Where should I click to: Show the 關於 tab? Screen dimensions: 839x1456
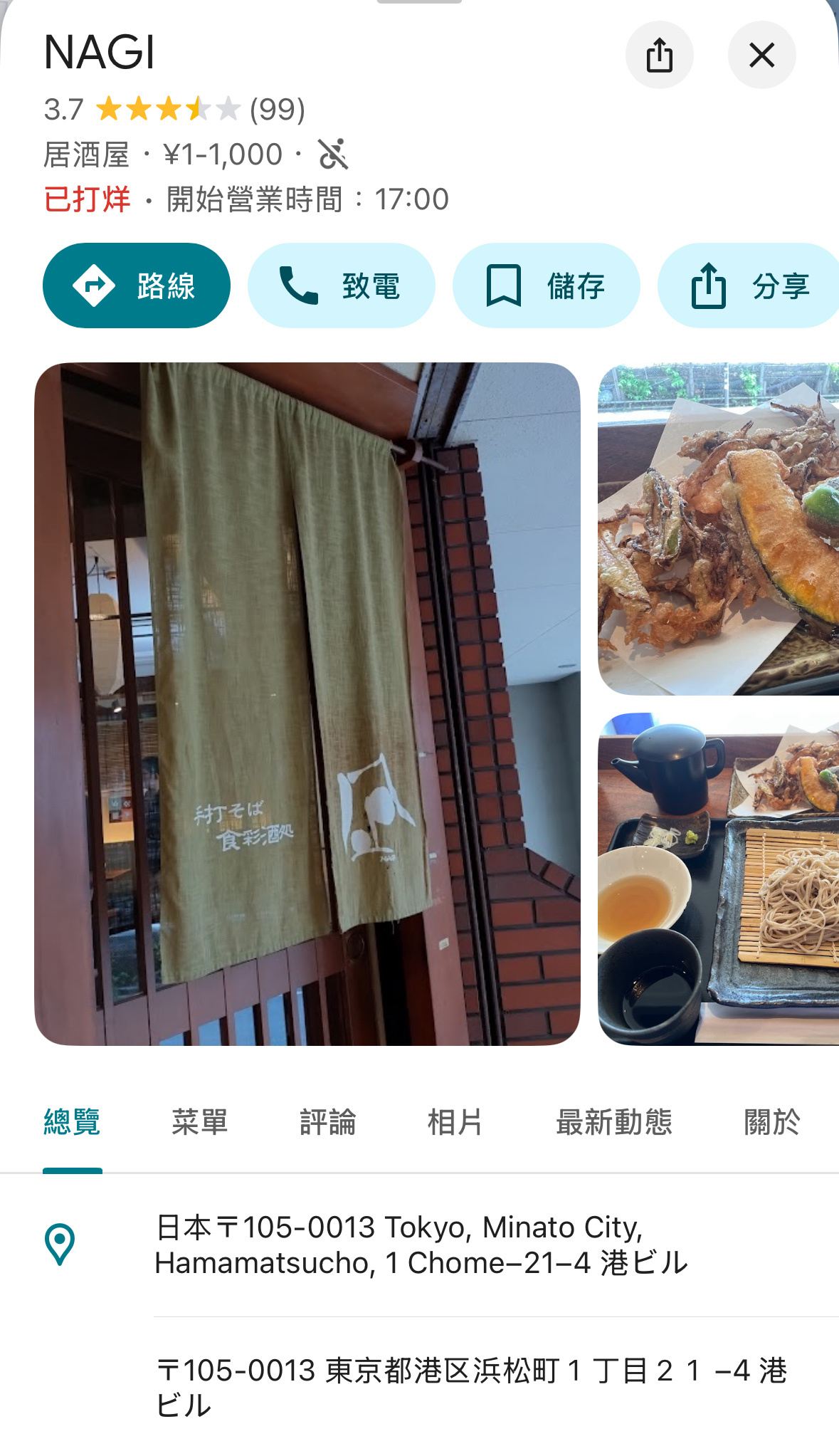click(771, 1122)
